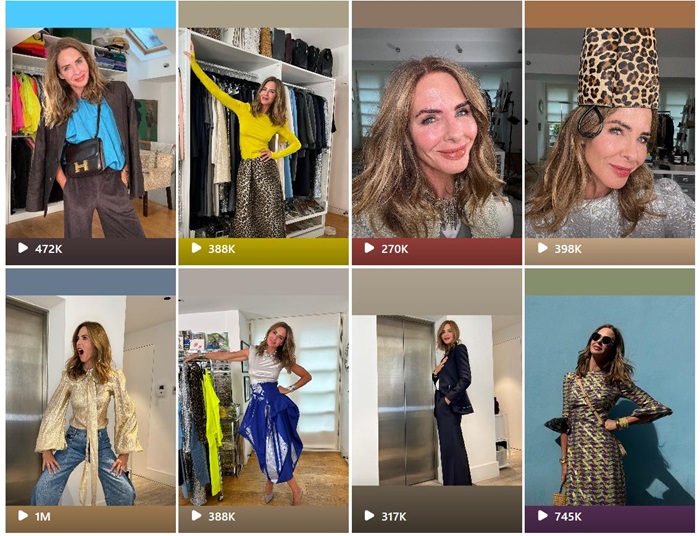The width and height of the screenshot is (700, 536).
Task: Watch the patterned dress video with 745K views
Action: click(609, 402)
